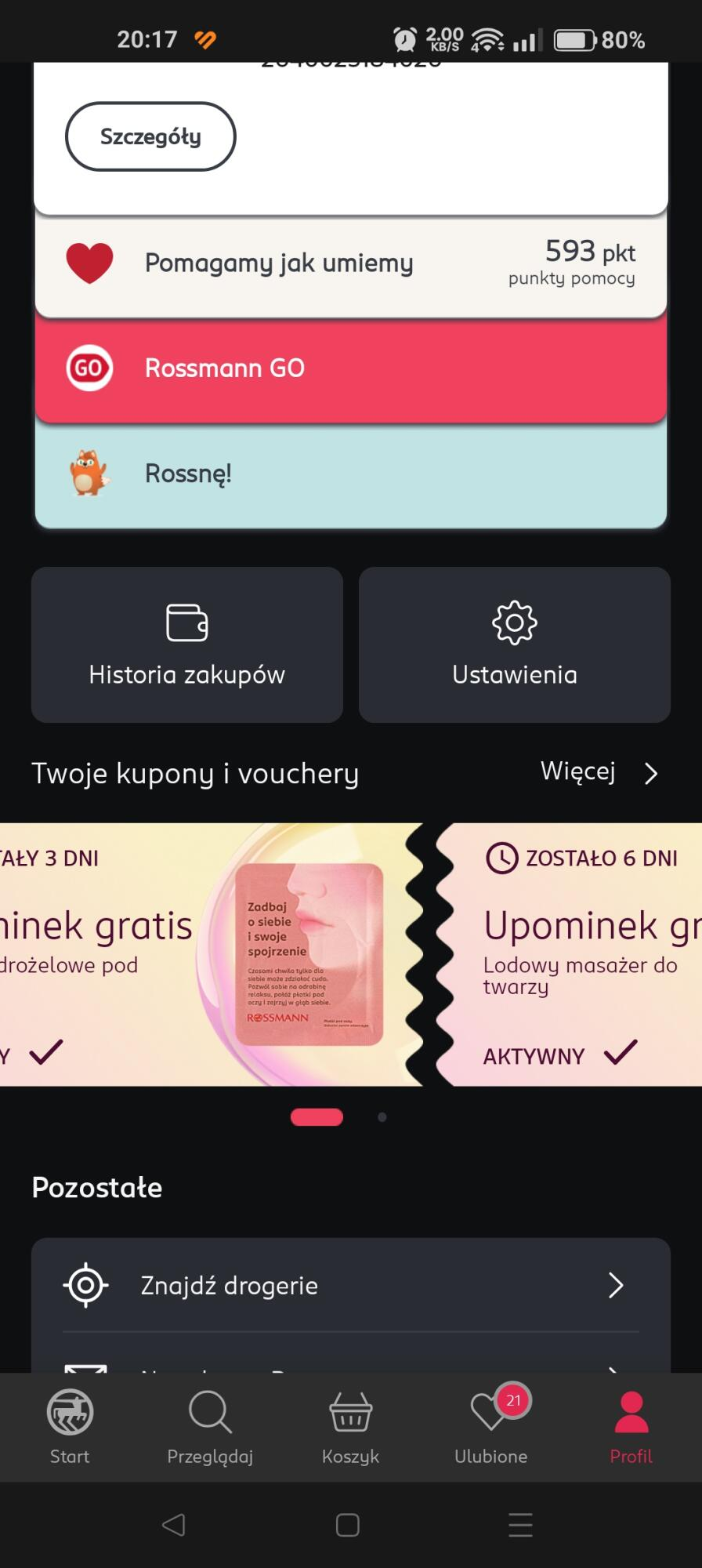Screen dimensions: 702x1568
Task: Switch to the Przeglądaj tab
Action: [210, 1427]
